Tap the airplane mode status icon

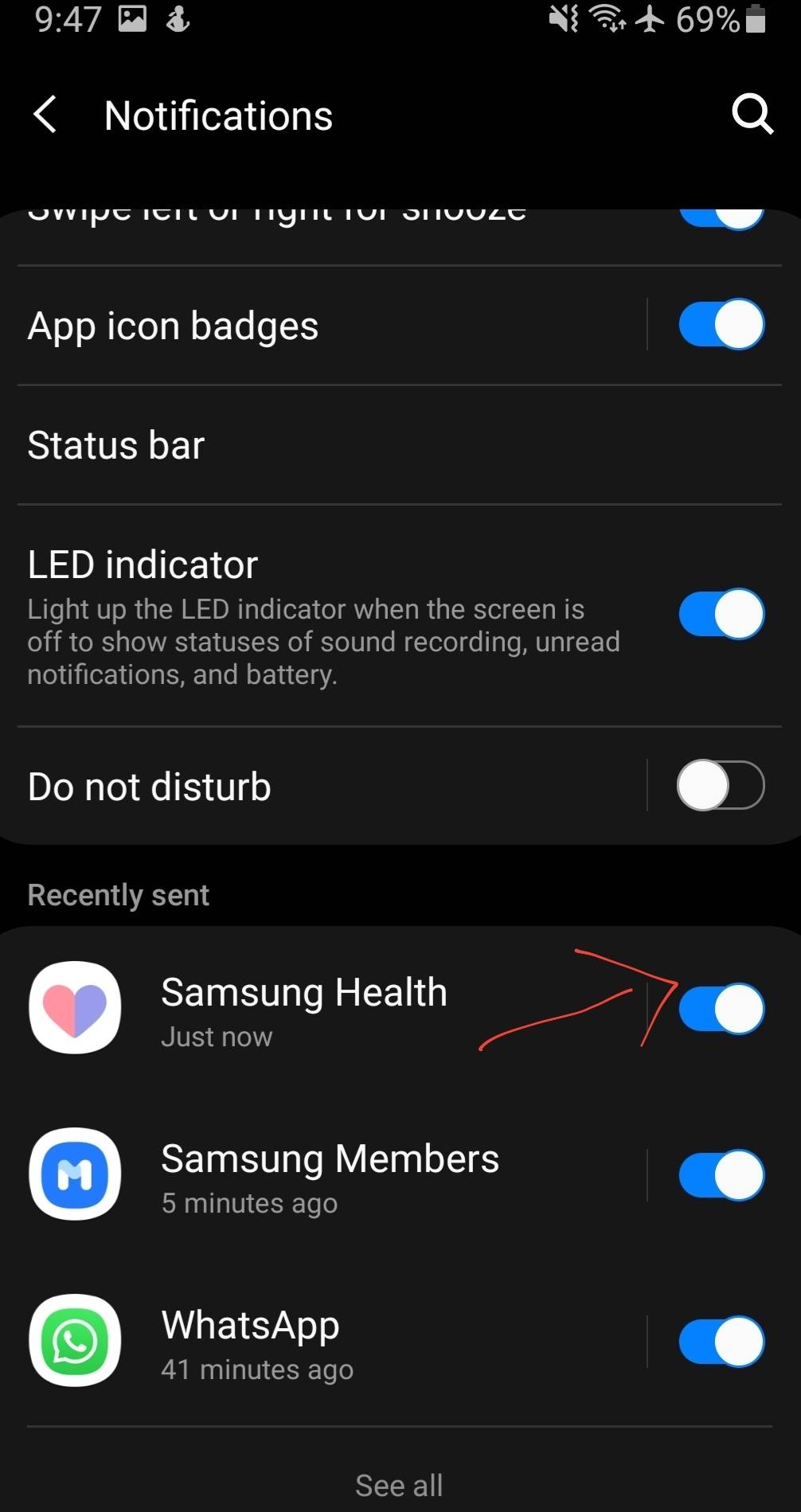tap(649, 20)
